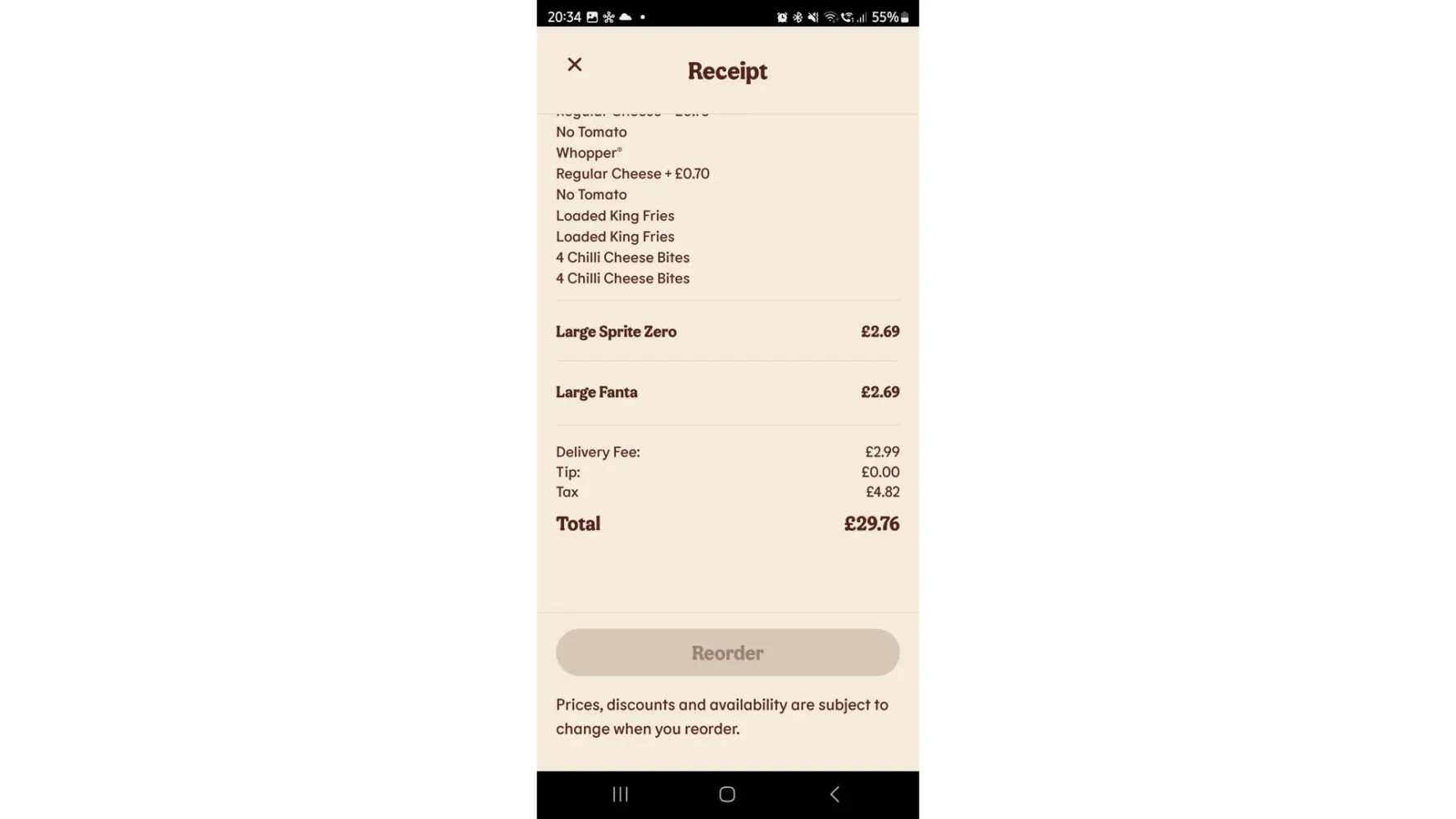Go back using system navigation
The height and width of the screenshot is (819, 1456).
834,794
